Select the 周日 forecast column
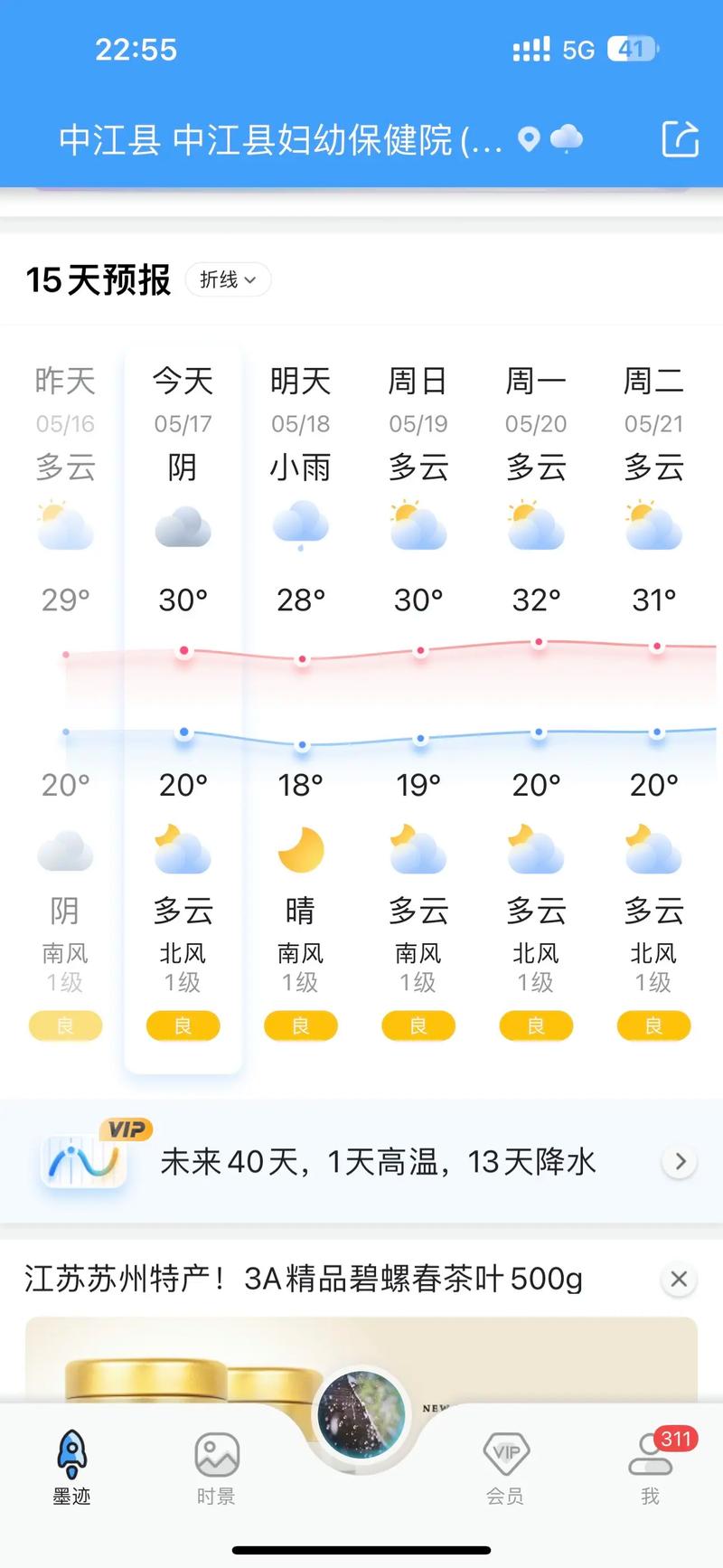This screenshot has width=723, height=1568. tap(418, 705)
